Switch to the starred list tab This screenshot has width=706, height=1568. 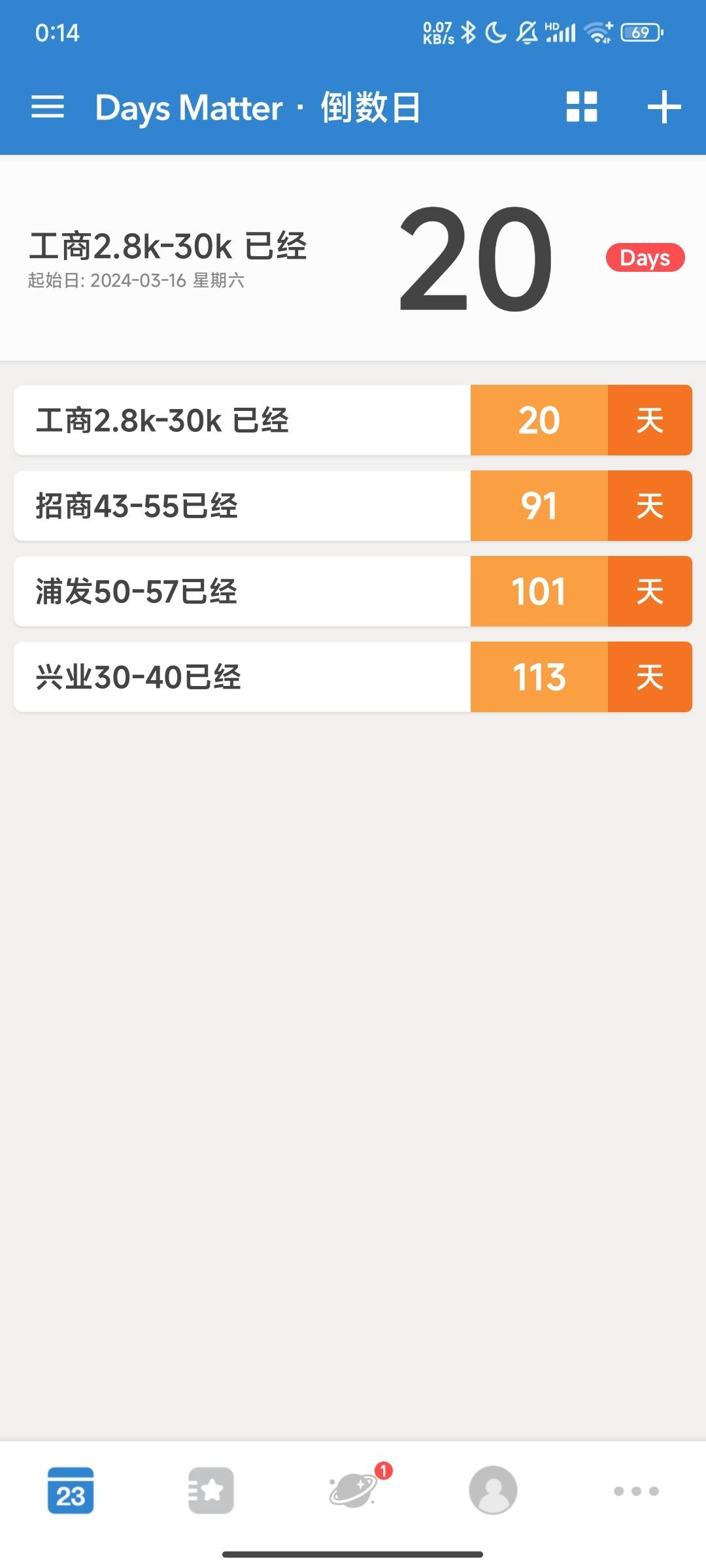[211, 1491]
